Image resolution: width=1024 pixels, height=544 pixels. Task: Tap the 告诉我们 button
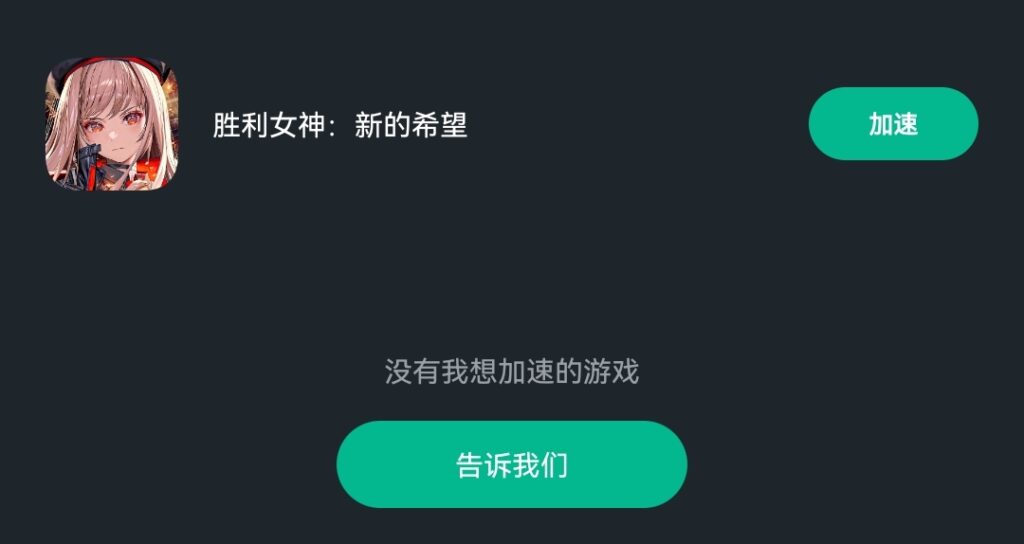coord(511,465)
